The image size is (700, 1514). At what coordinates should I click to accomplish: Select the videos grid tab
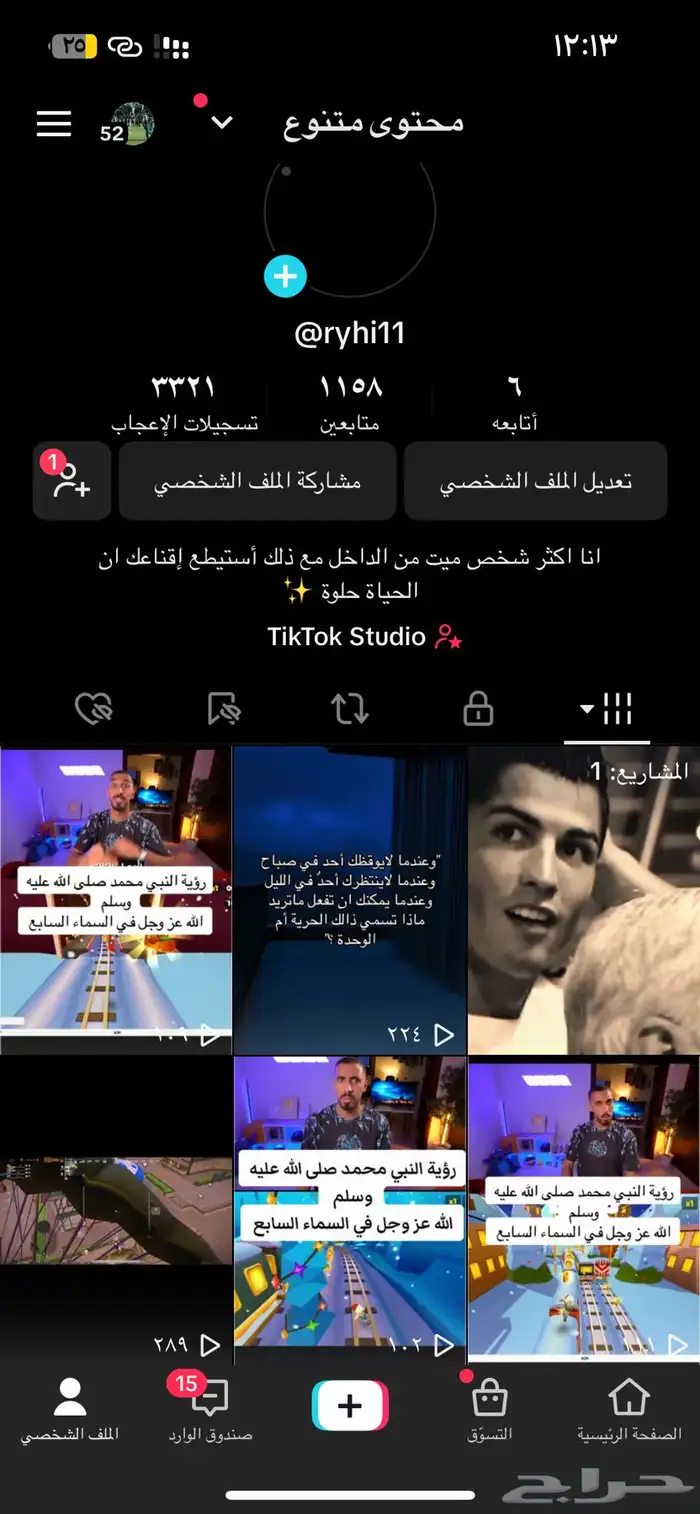[607, 709]
